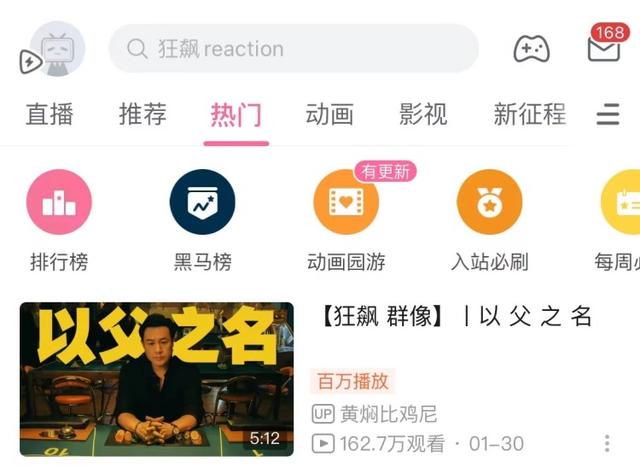The width and height of the screenshot is (640, 468).
Task: Open the 新征程 tab
Action: (x=529, y=114)
